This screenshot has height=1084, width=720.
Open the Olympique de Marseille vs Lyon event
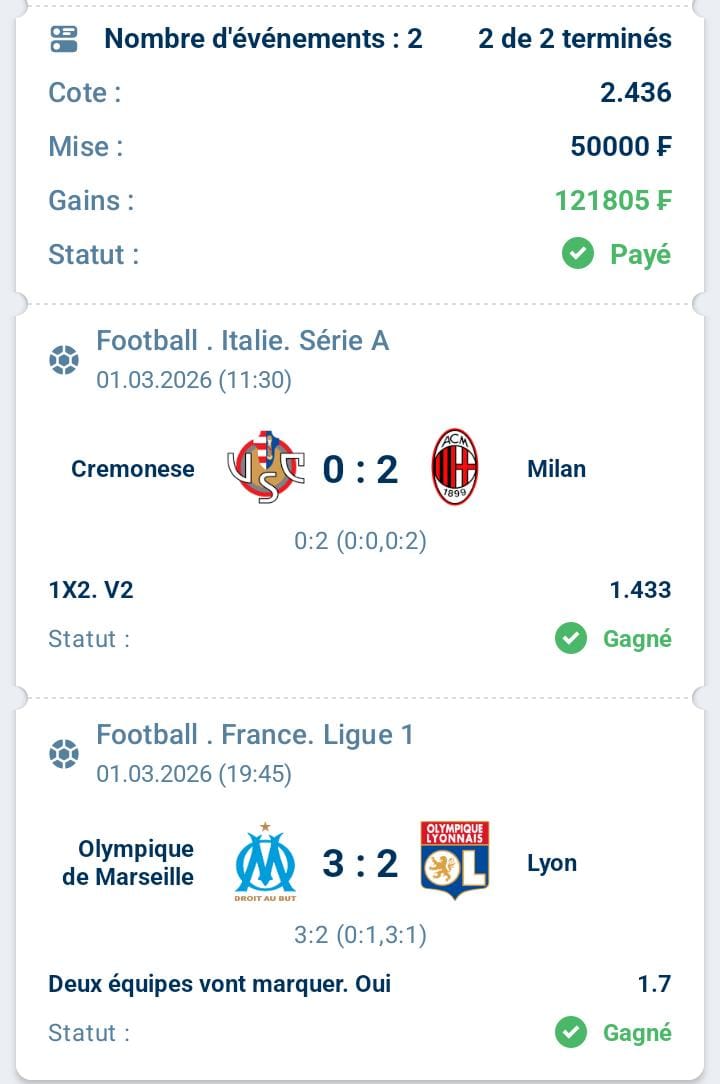click(x=360, y=863)
